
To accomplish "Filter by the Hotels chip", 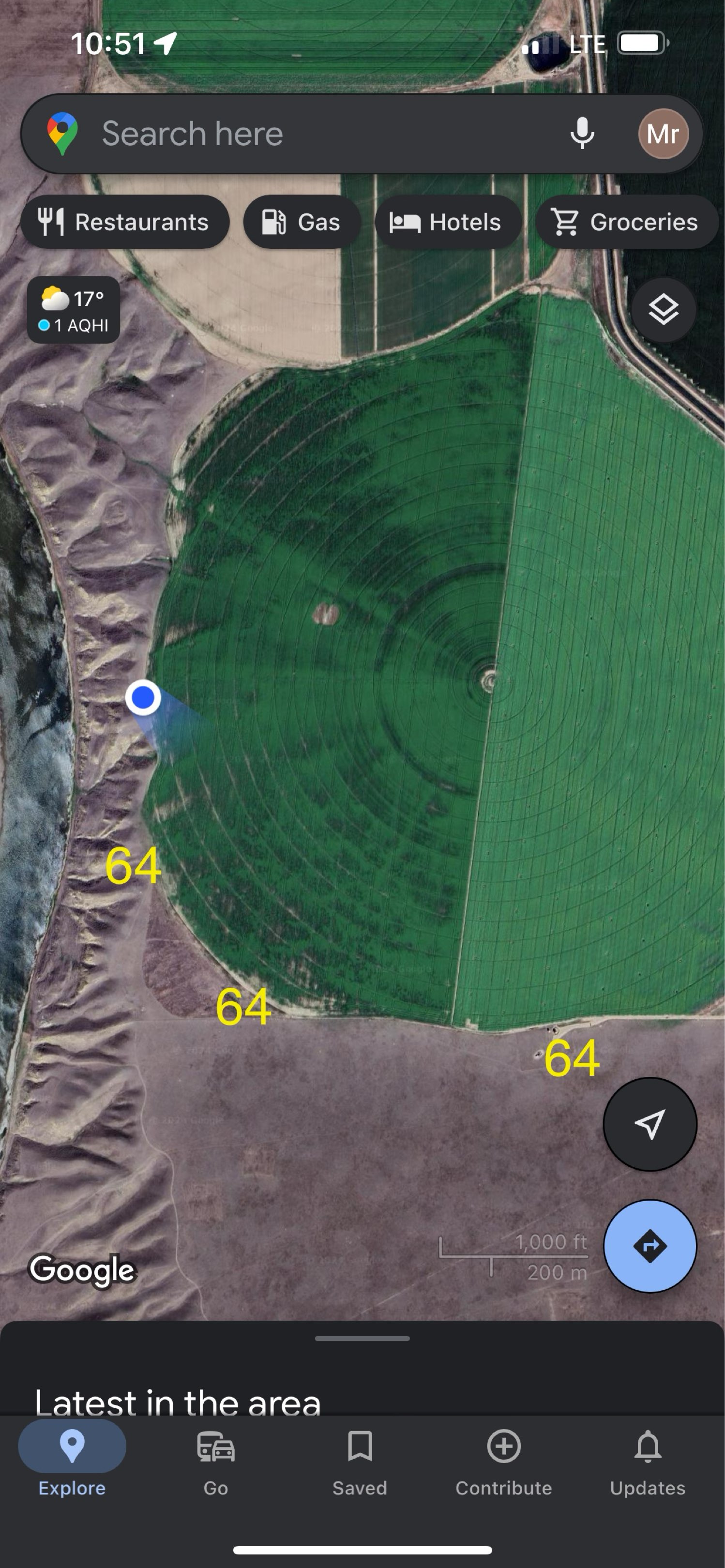I will [447, 222].
